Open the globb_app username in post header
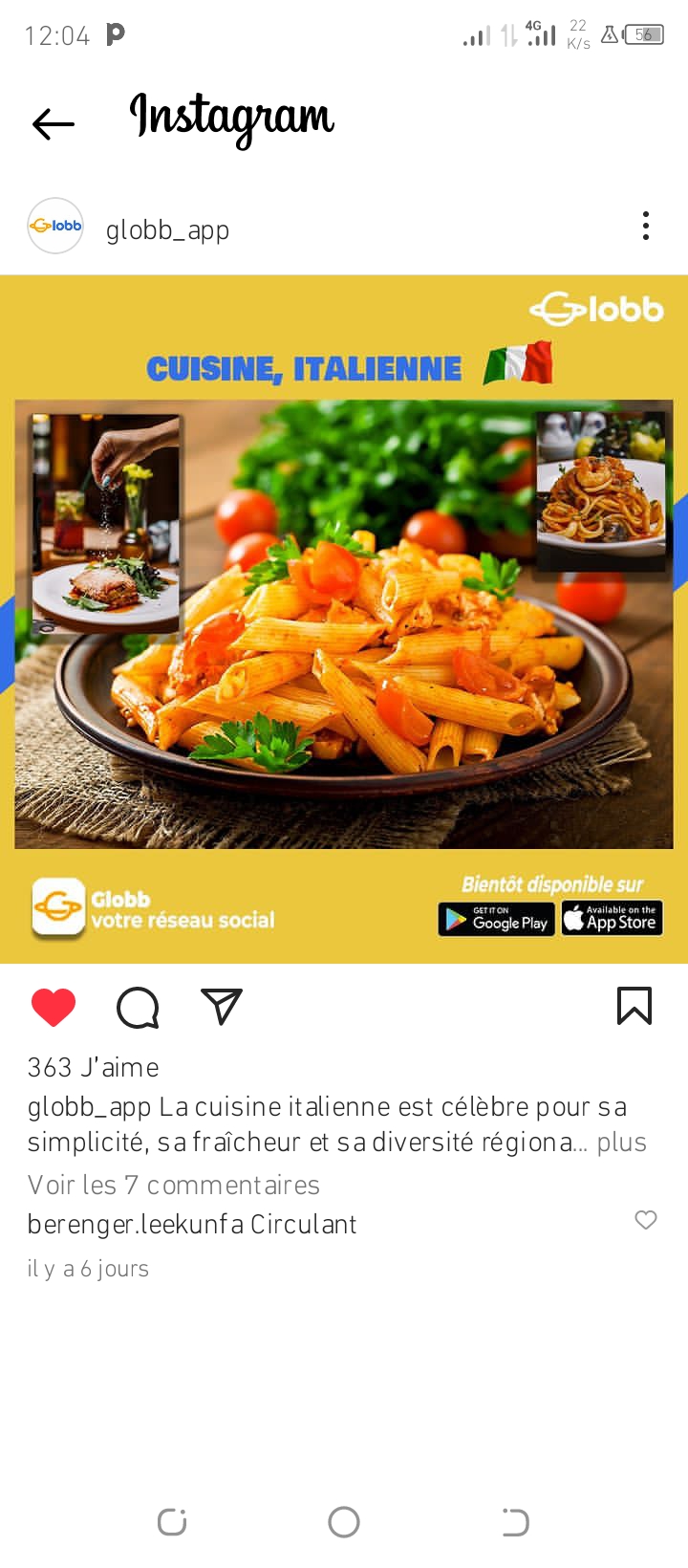Image resolution: width=688 pixels, height=1568 pixels. point(167,230)
